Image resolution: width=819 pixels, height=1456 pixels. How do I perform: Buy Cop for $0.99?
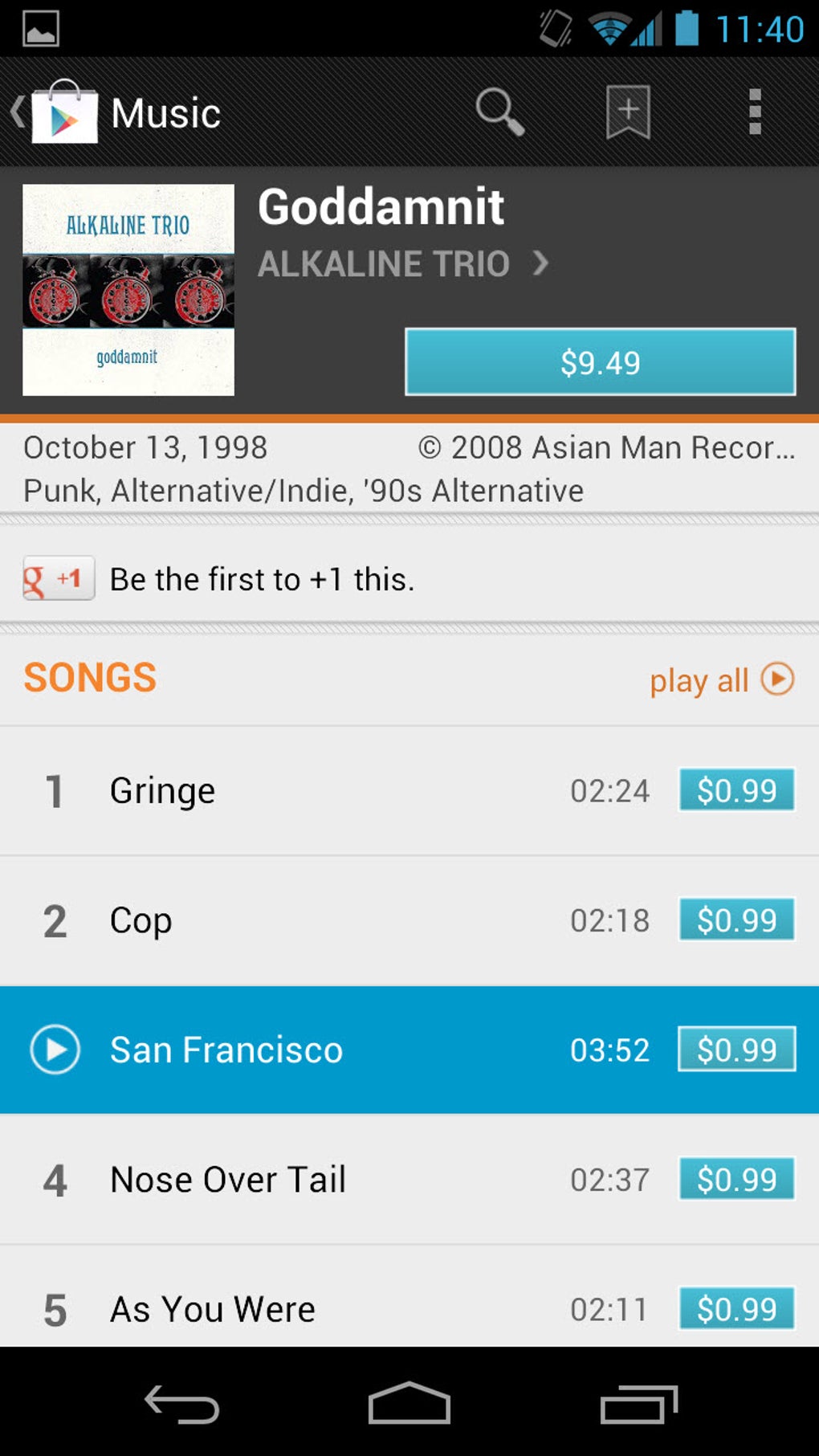pos(736,920)
